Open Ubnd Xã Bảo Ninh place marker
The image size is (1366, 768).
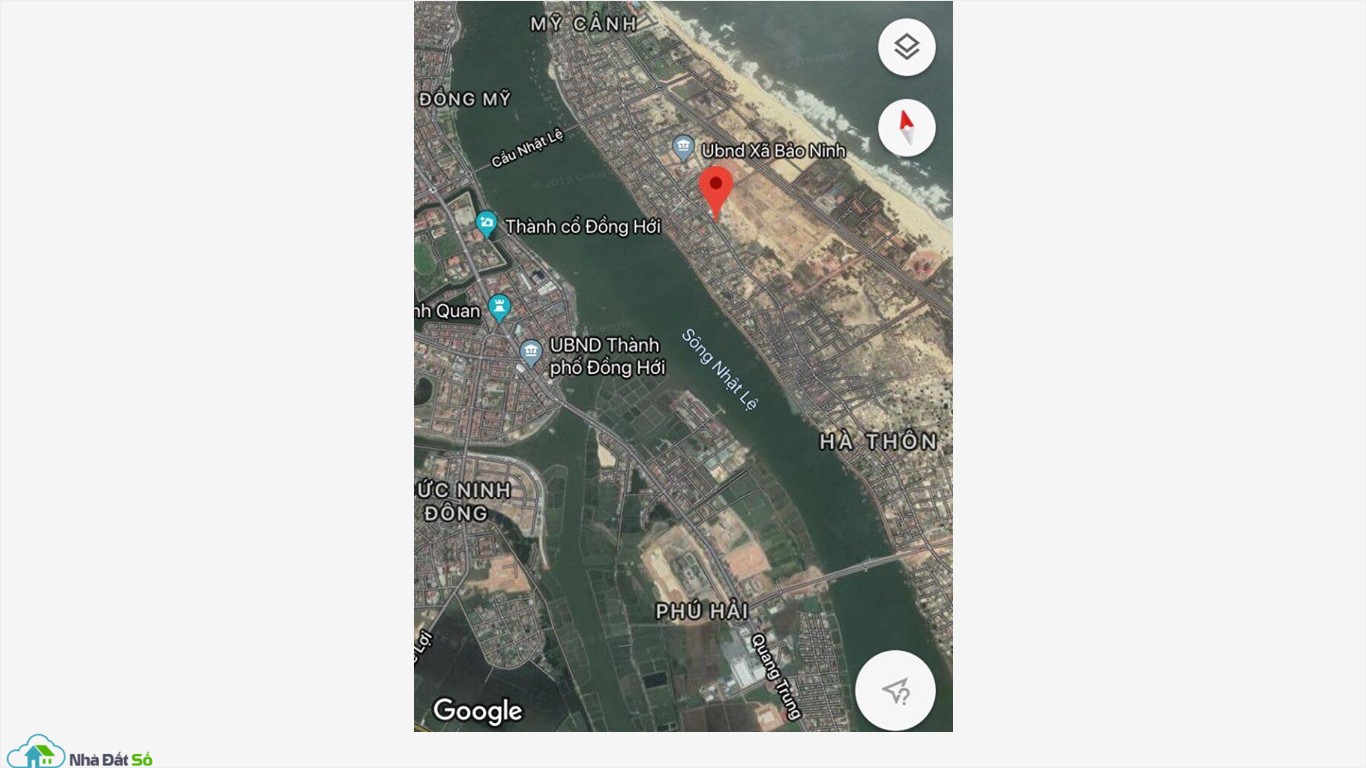pyautogui.click(x=683, y=149)
